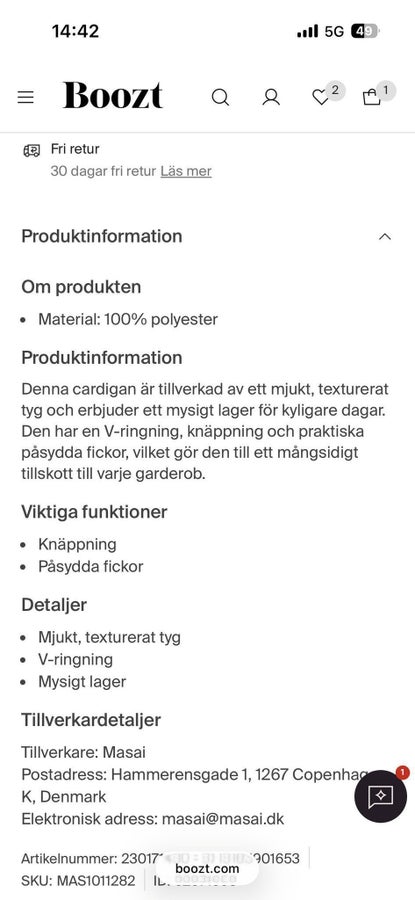
Task: Tap the Boozt logo to go home
Action: click(x=113, y=95)
